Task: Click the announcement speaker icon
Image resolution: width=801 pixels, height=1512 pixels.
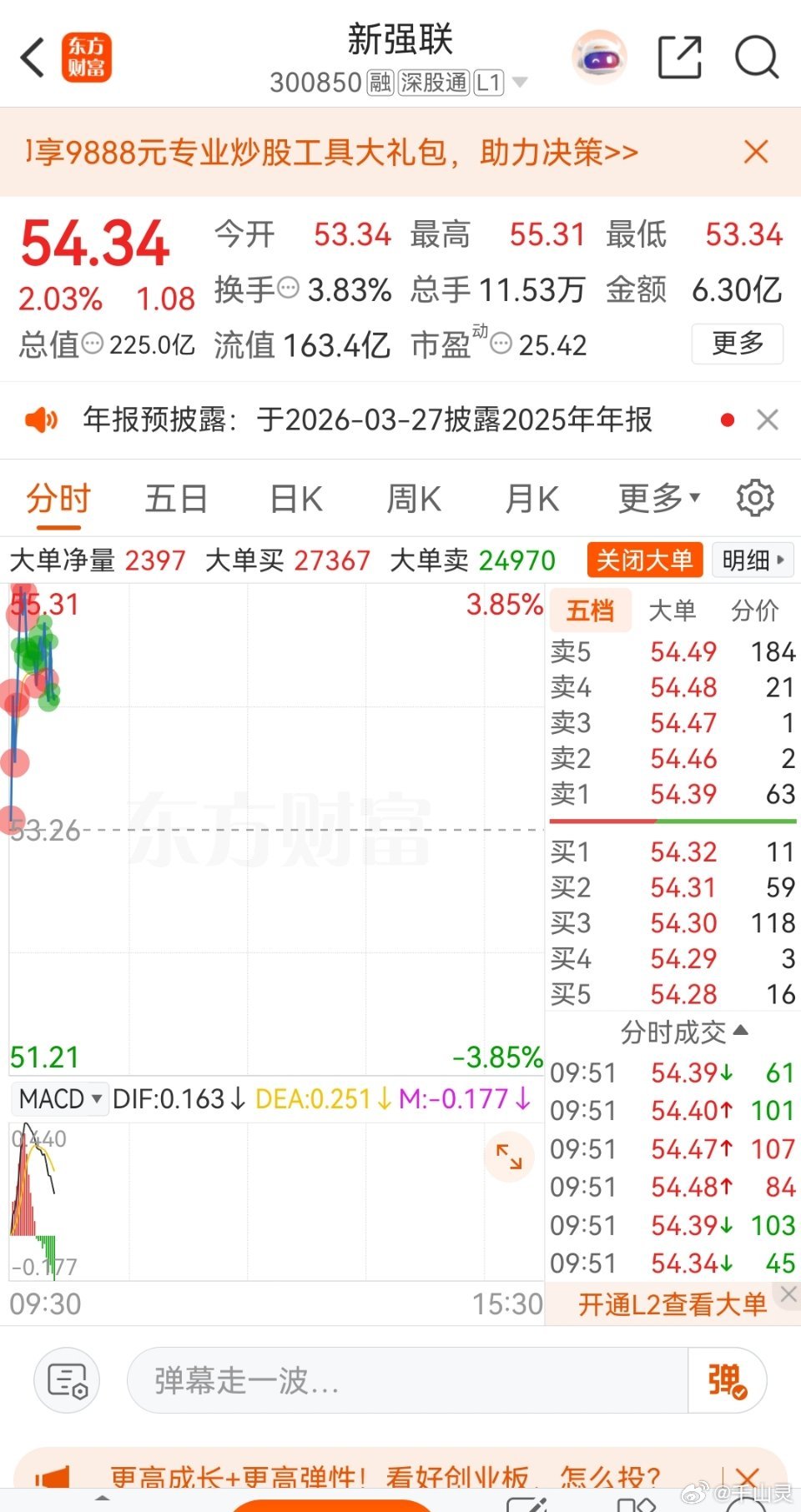Action: coord(42,419)
